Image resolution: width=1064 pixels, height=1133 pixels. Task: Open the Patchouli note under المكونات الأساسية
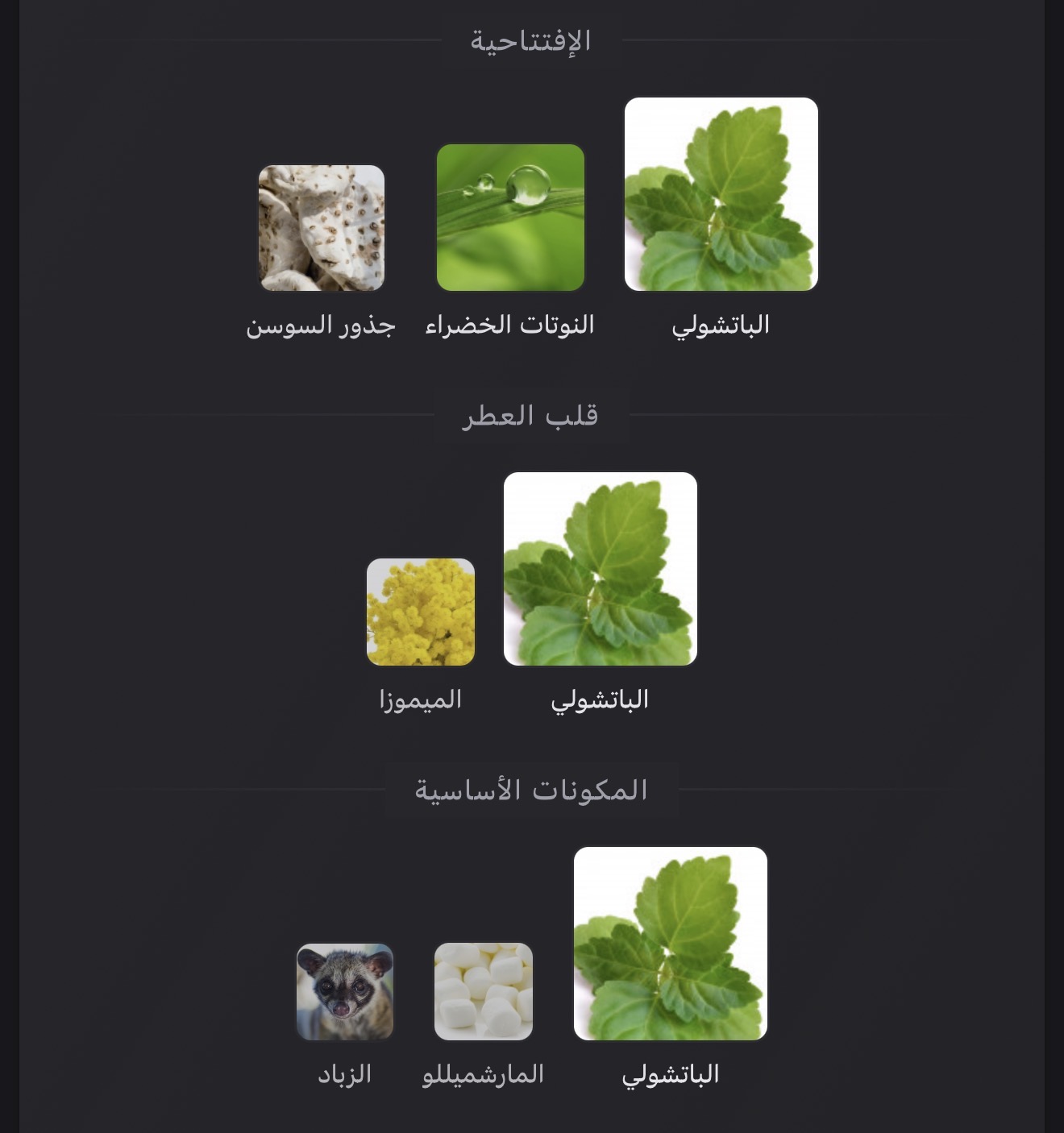pyautogui.click(x=670, y=944)
